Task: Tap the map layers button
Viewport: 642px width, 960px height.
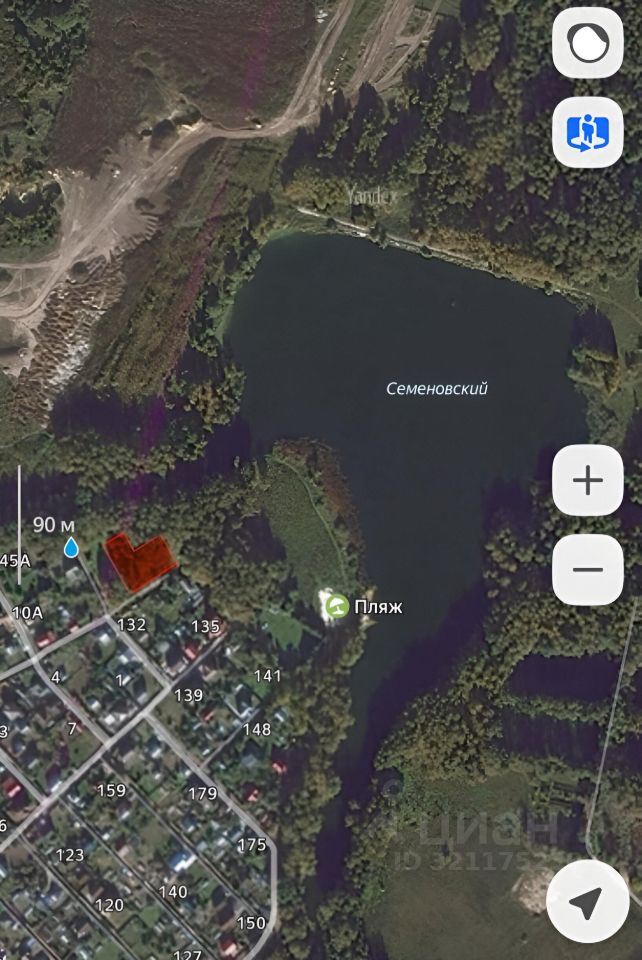Action: pos(588,44)
